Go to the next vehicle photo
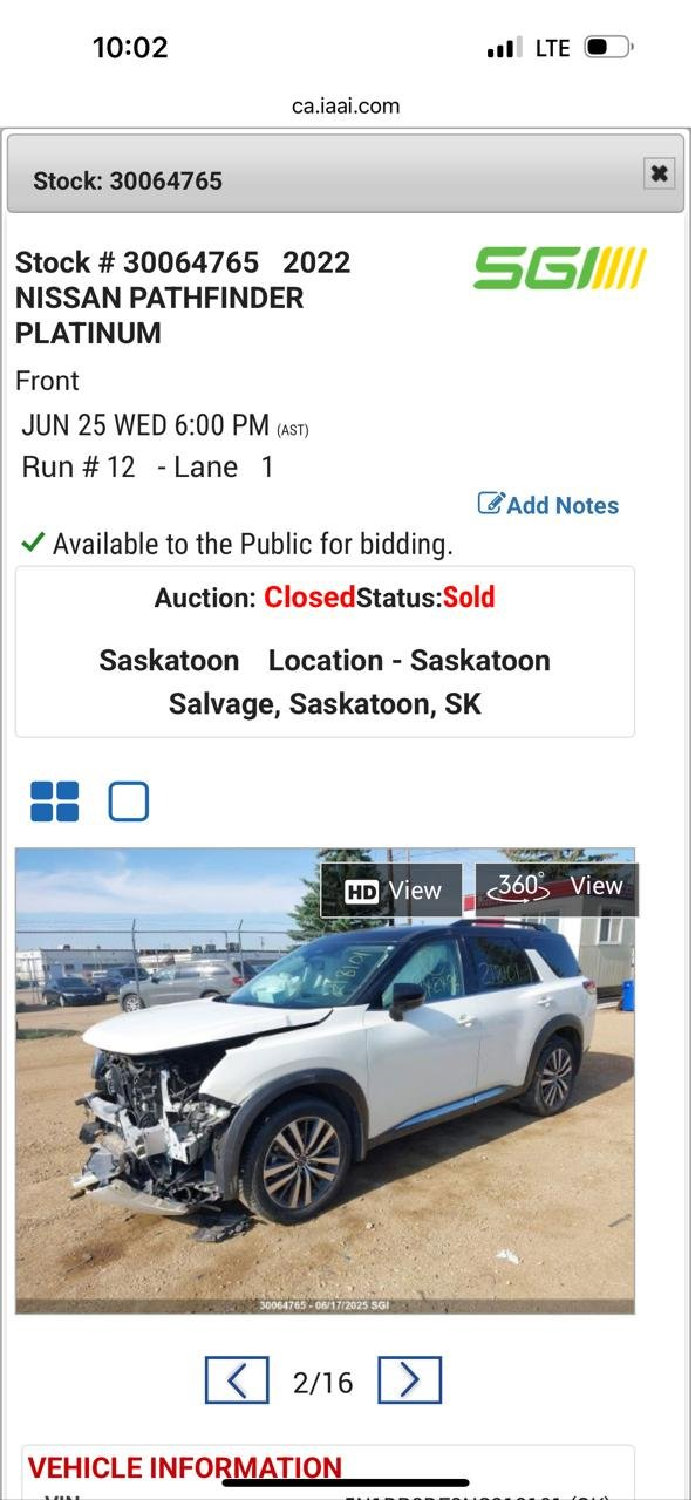 409,1381
